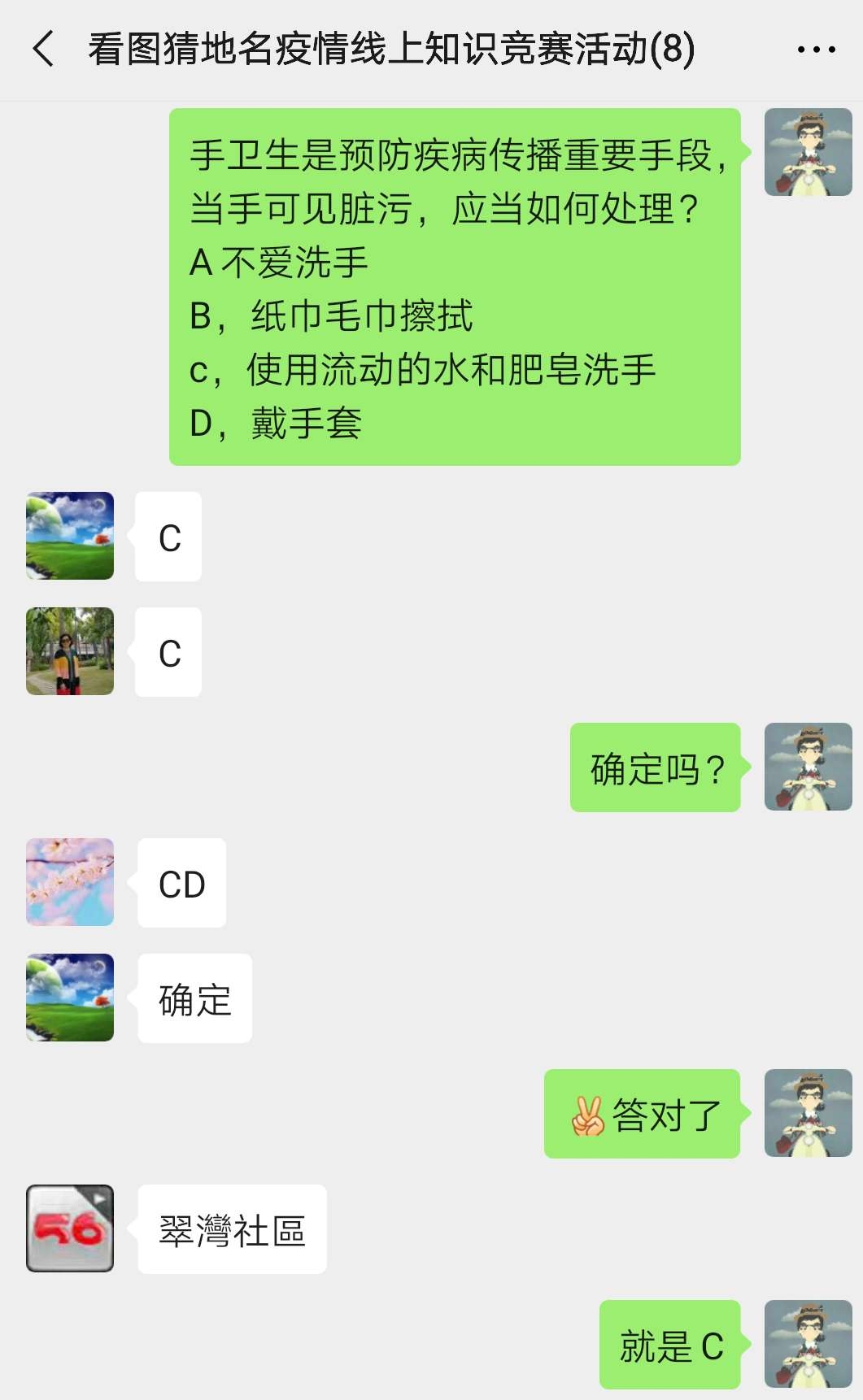Go back from the group chat

(x=44, y=49)
